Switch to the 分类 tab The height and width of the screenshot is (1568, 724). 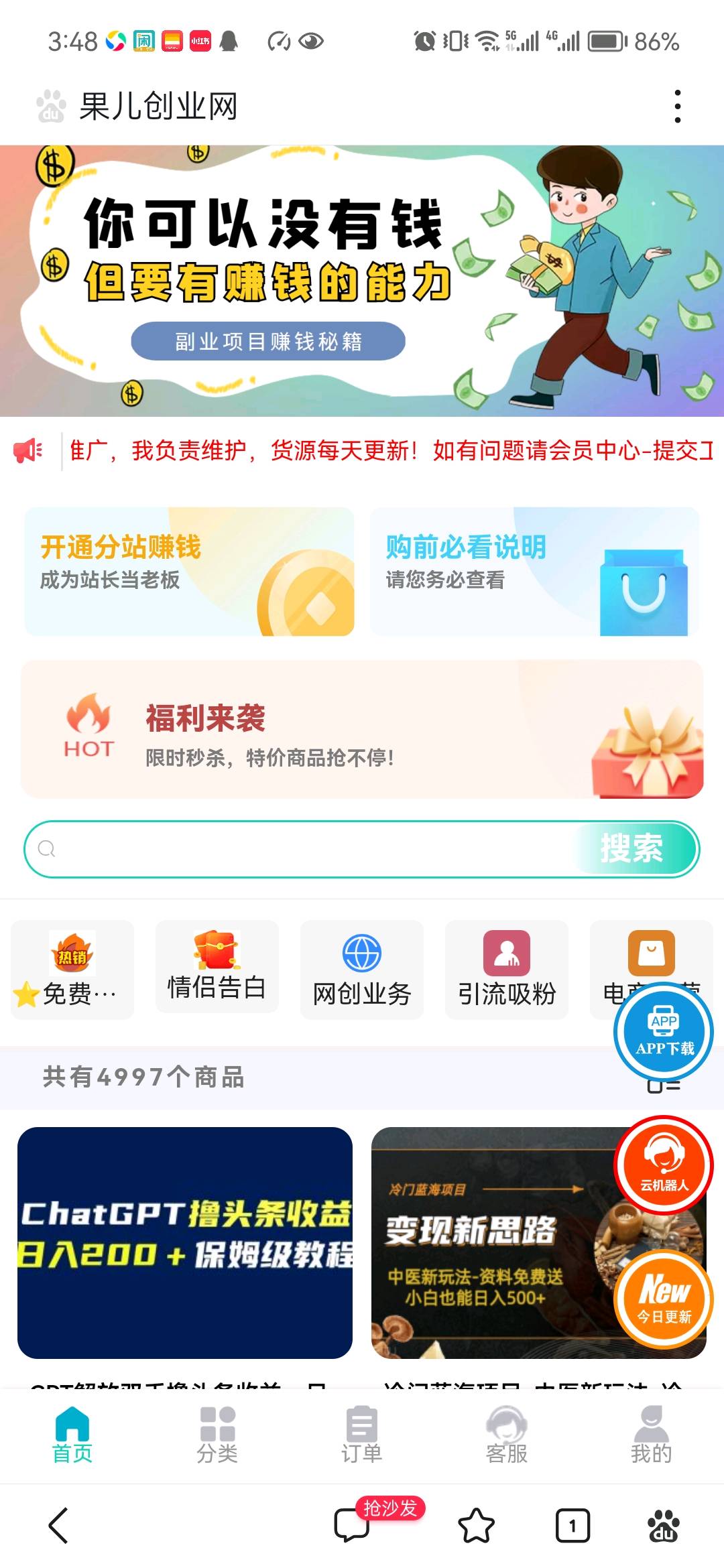point(217,1435)
